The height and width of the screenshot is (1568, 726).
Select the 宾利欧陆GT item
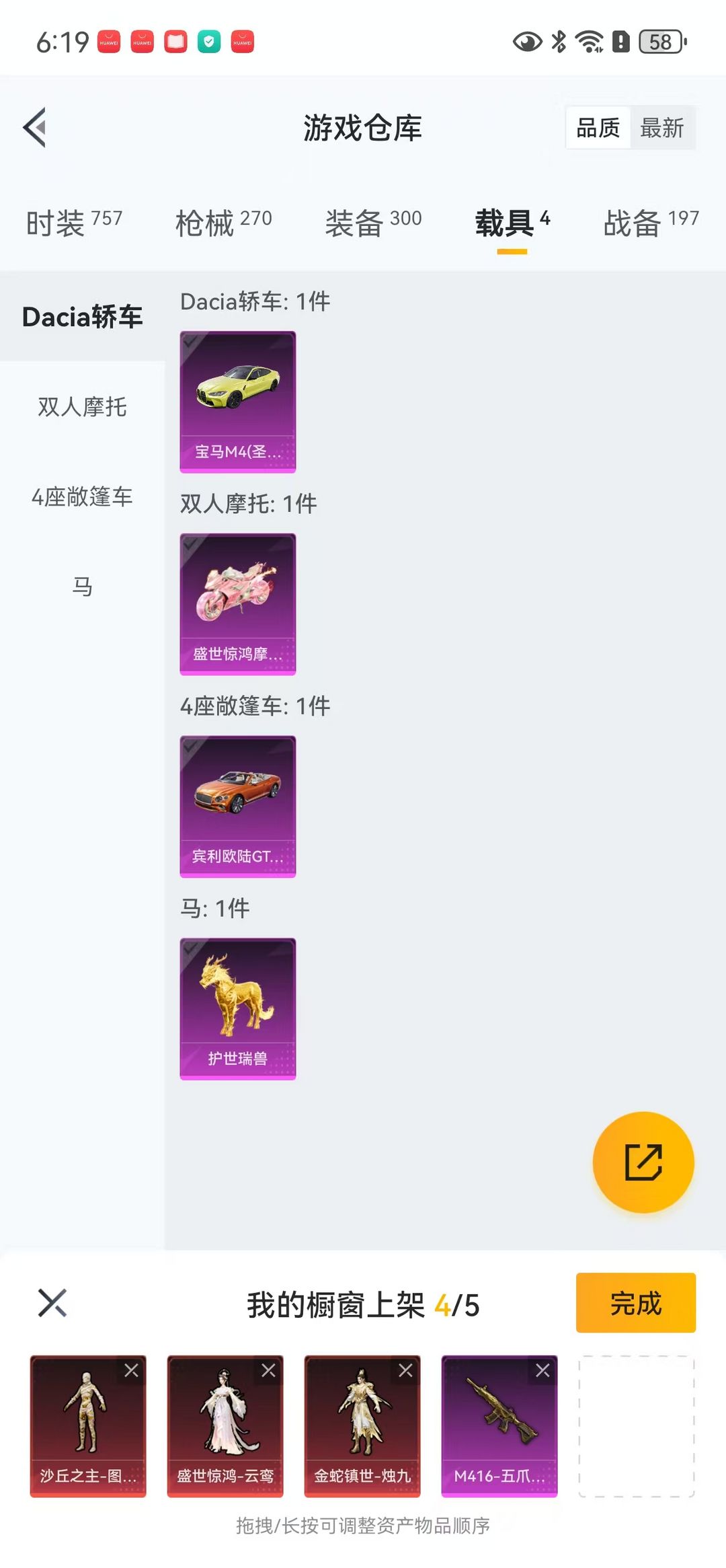coord(237,807)
